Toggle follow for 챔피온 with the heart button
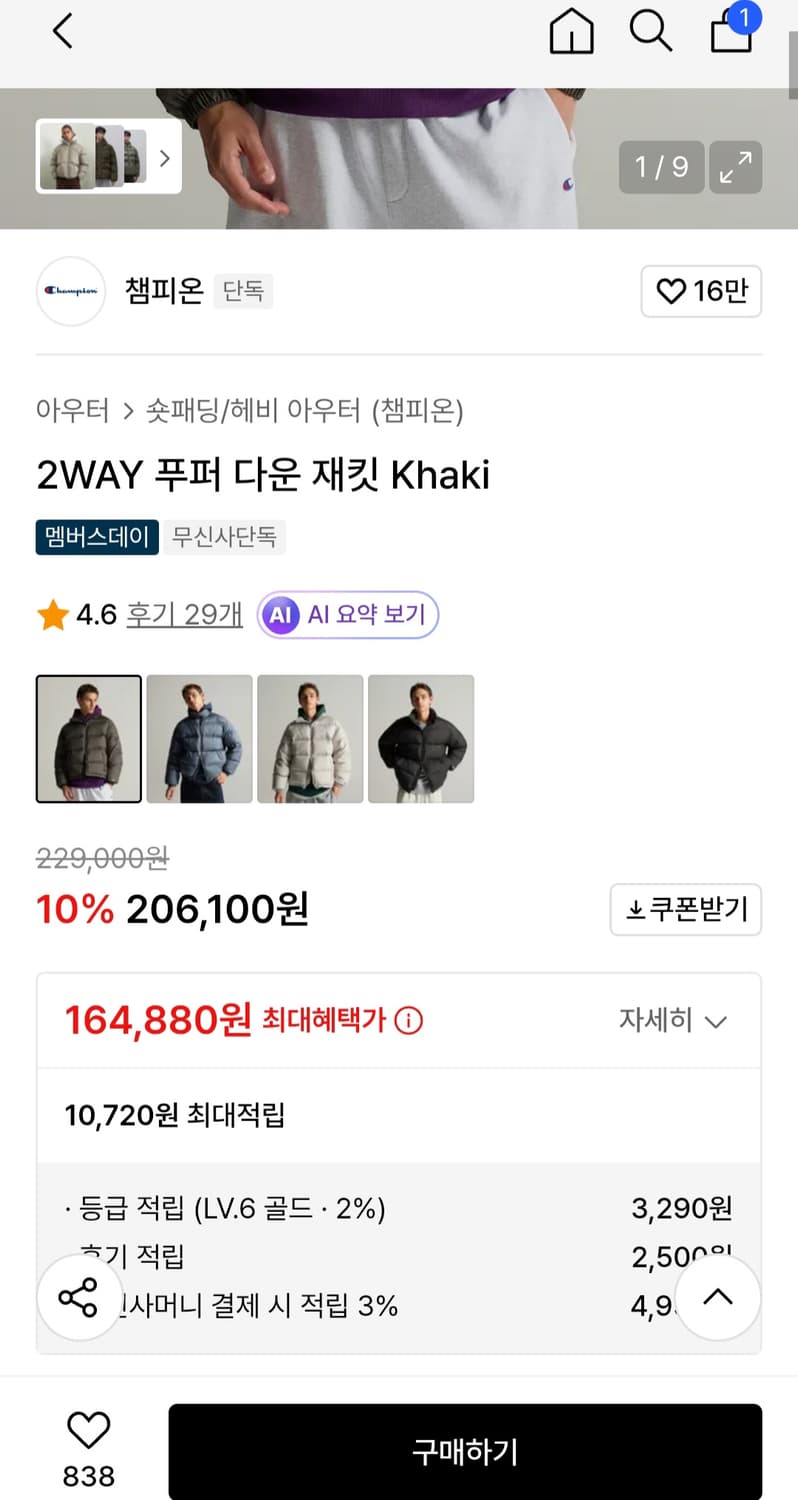 coord(701,291)
